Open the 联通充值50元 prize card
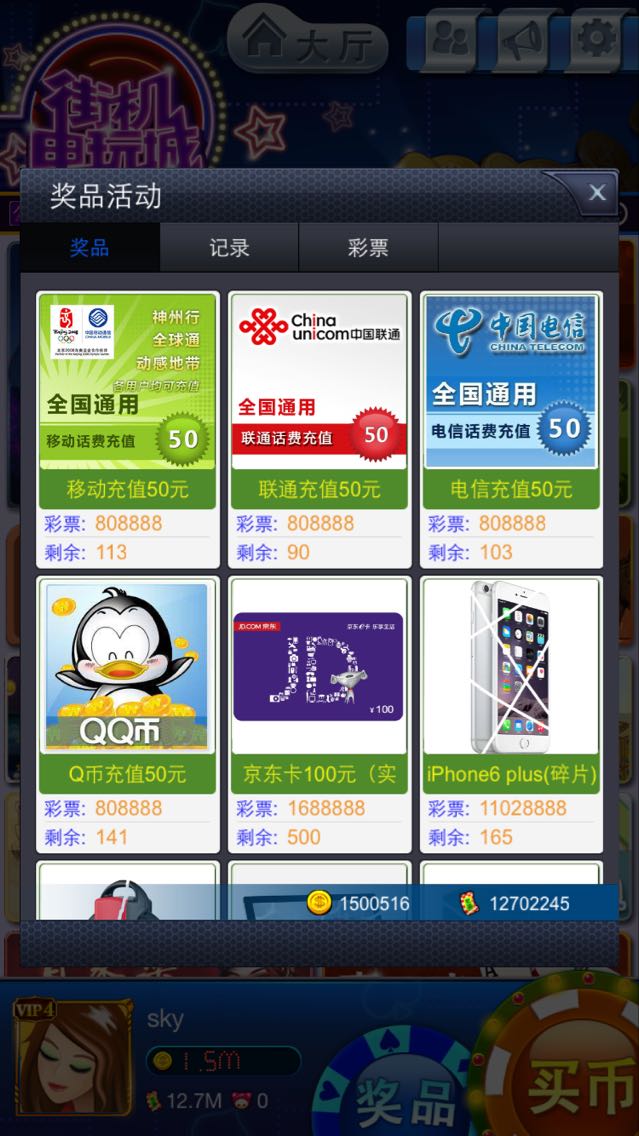The image size is (639, 1136). tap(320, 430)
